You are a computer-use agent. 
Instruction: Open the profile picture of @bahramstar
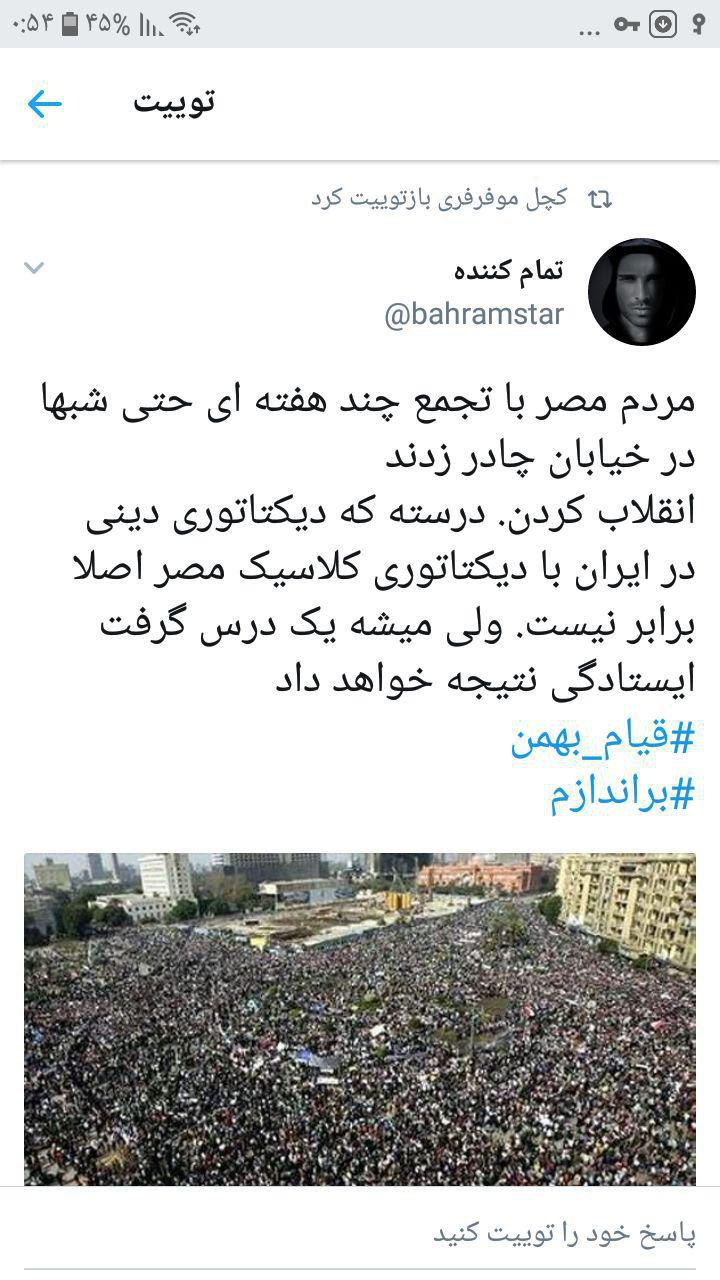tap(641, 292)
